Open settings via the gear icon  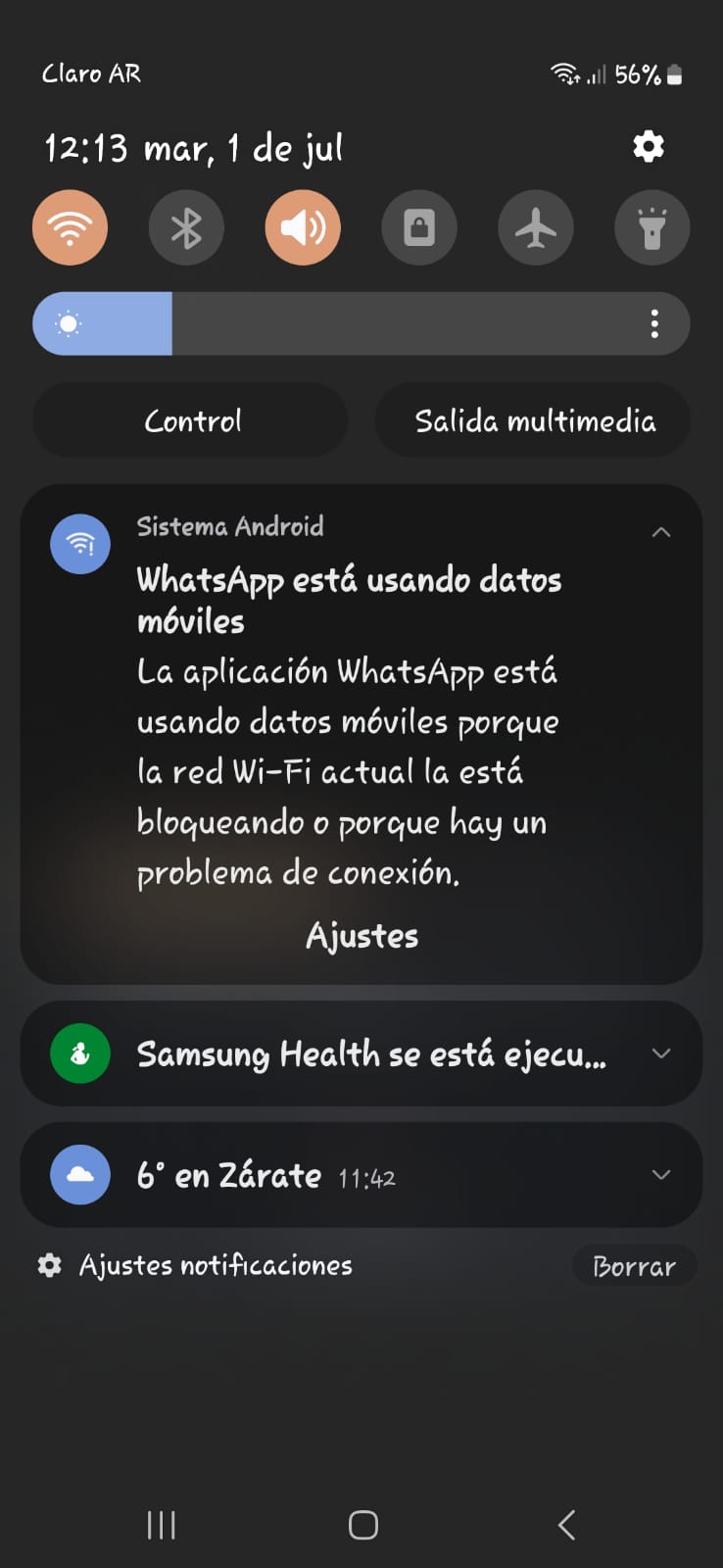click(648, 147)
